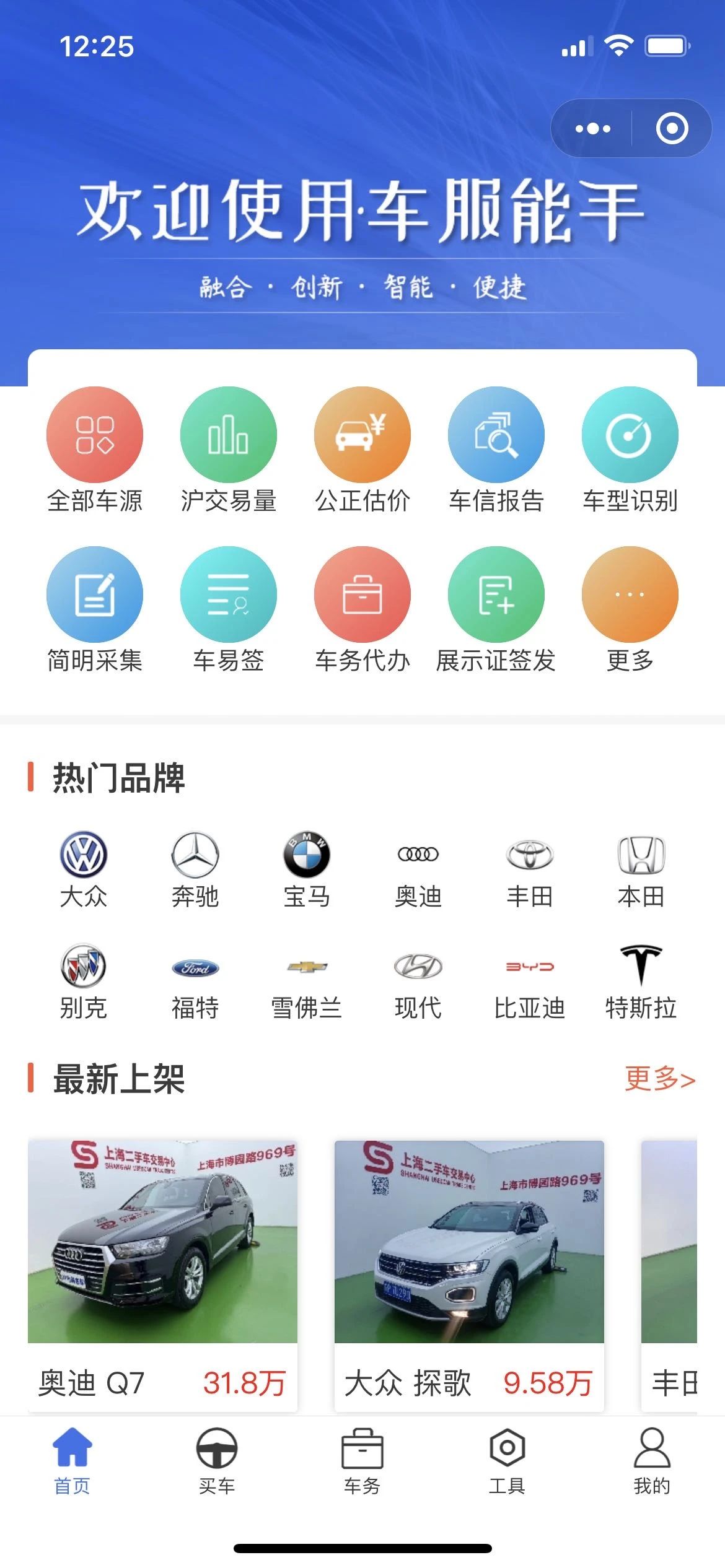Open the 奥迪 Q7 listing card
Viewport: 725px width, 1568px height.
pos(162,1274)
